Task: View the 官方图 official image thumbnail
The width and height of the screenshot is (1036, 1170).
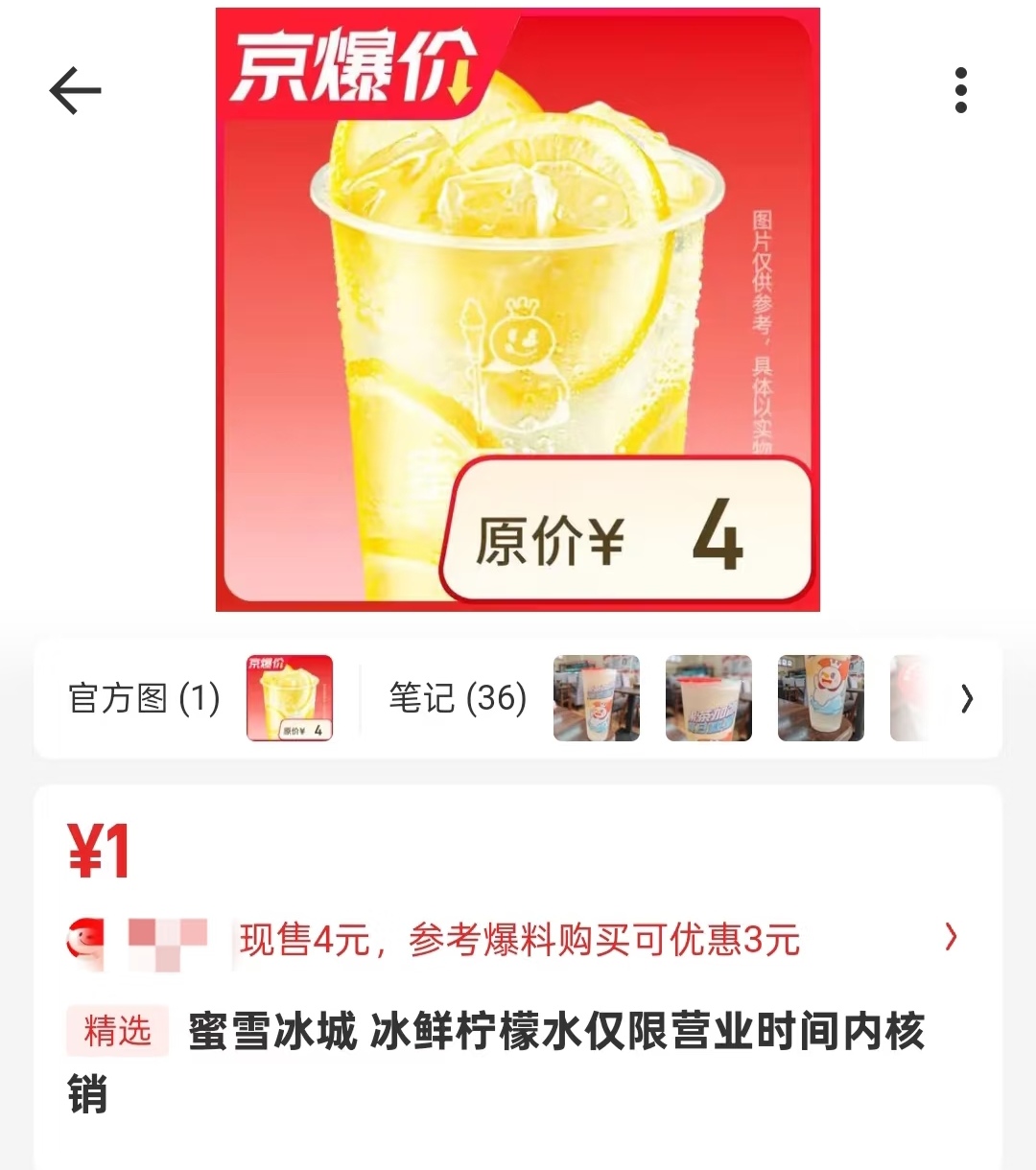Action: [290, 698]
